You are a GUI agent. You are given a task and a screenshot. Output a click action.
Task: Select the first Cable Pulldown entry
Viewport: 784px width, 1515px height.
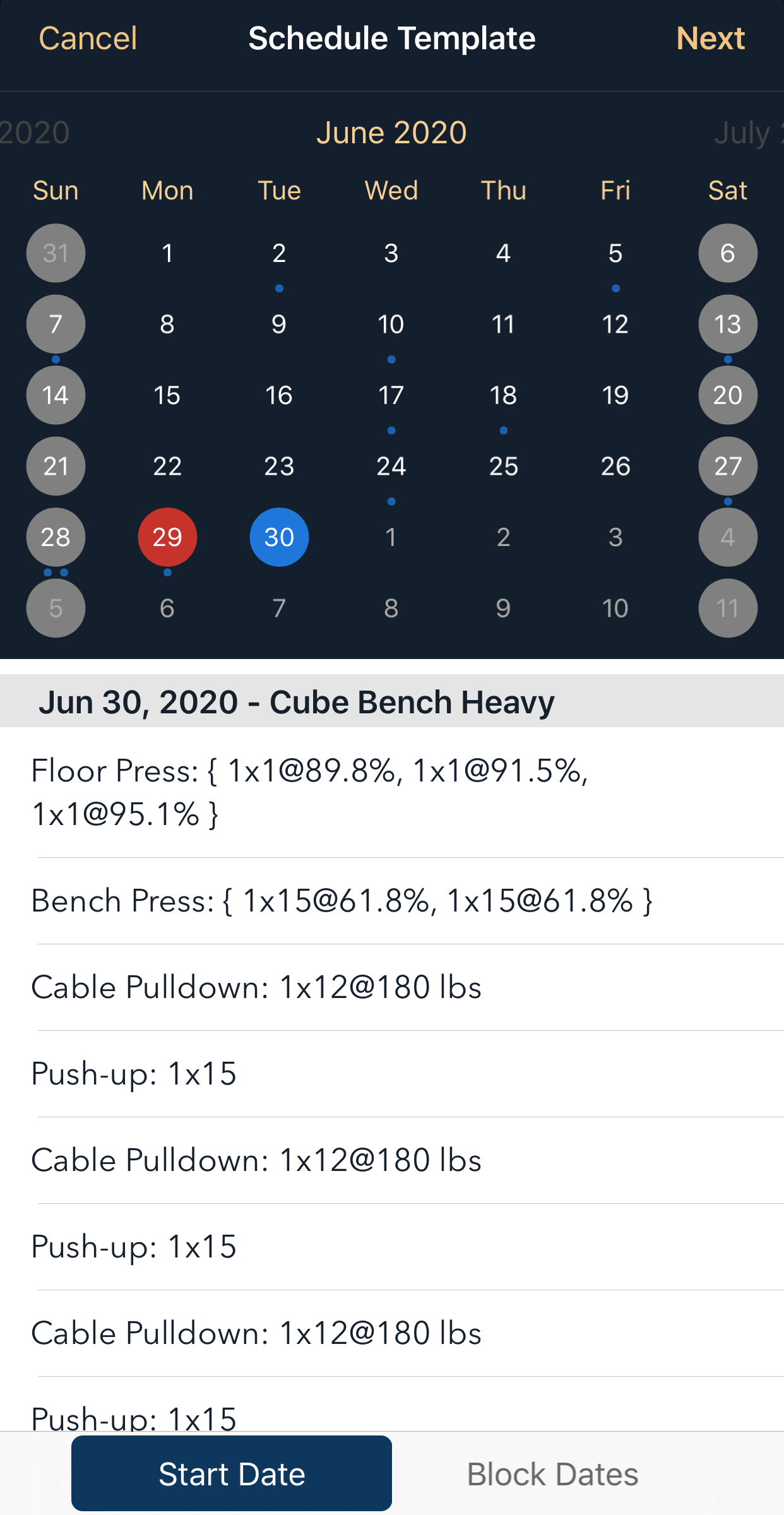[x=256, y=987]
